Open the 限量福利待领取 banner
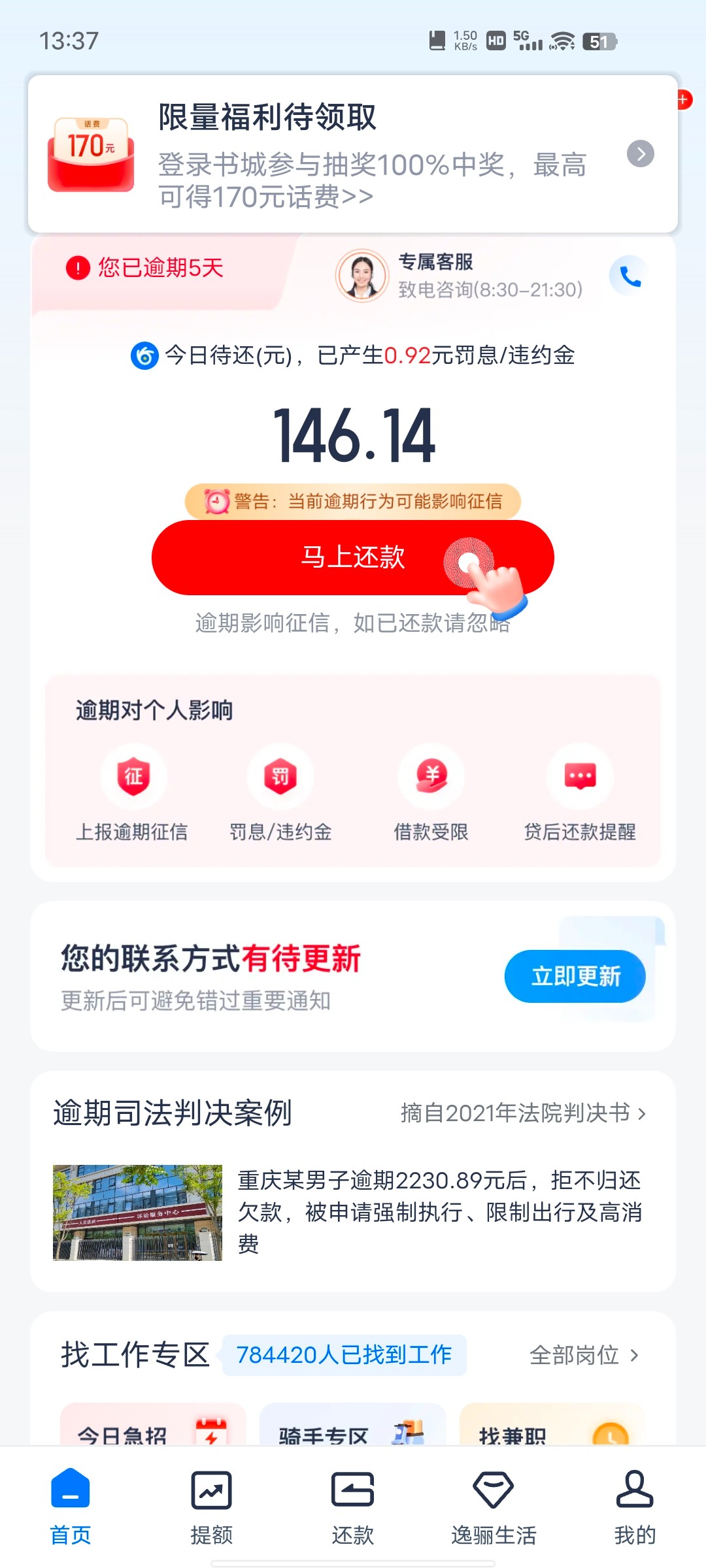 point(353,154)
